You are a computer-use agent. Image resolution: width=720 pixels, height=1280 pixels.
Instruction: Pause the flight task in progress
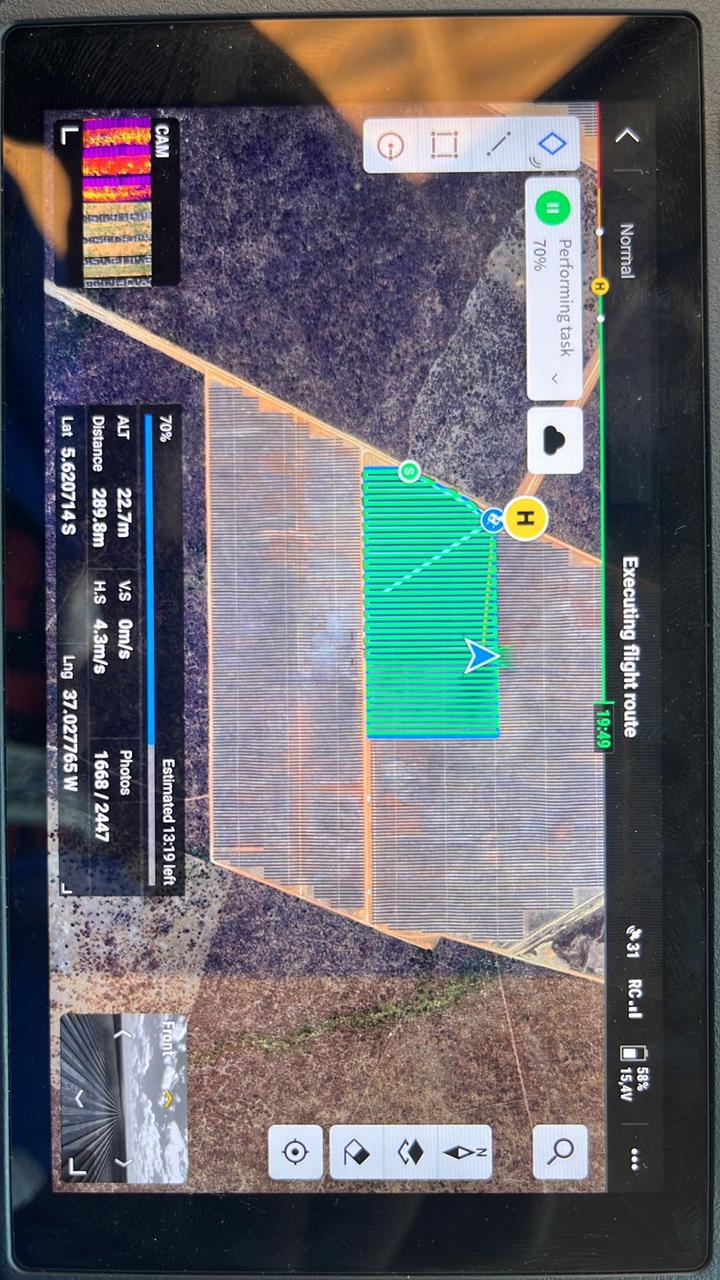point(552,210)
